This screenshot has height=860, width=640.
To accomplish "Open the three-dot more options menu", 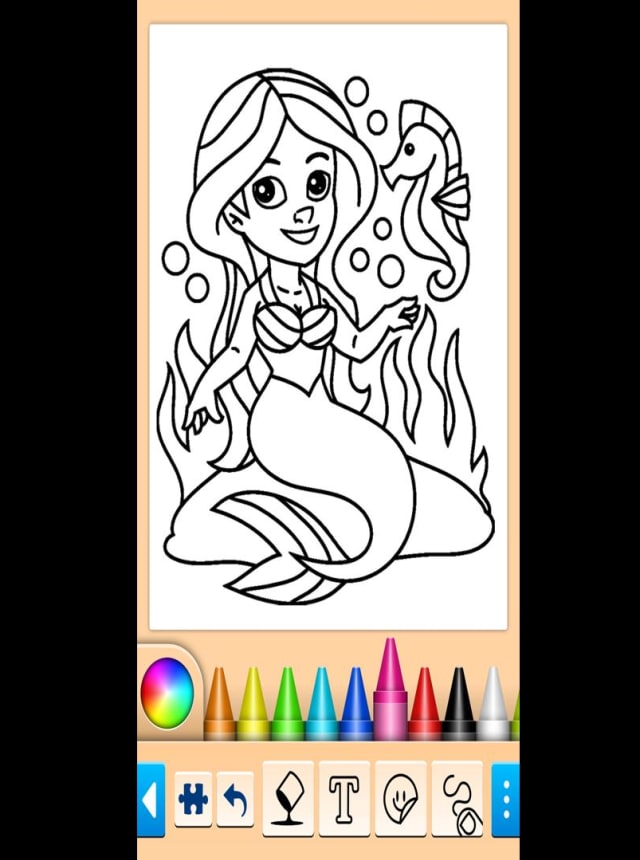I will [x=506, y=799].
